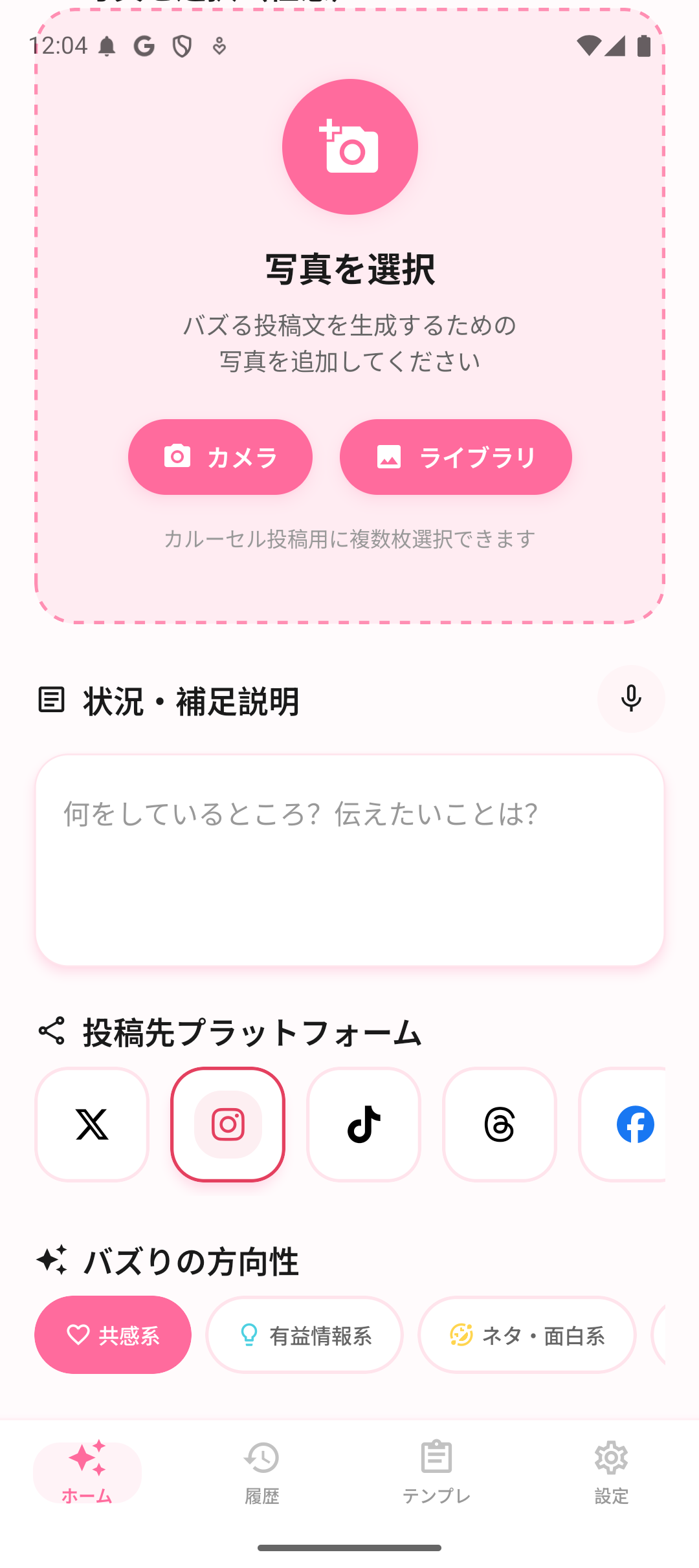This screenshot has width=699, height=1568.
Task: Select the Threads platform icon
Action: [500, 1124]
